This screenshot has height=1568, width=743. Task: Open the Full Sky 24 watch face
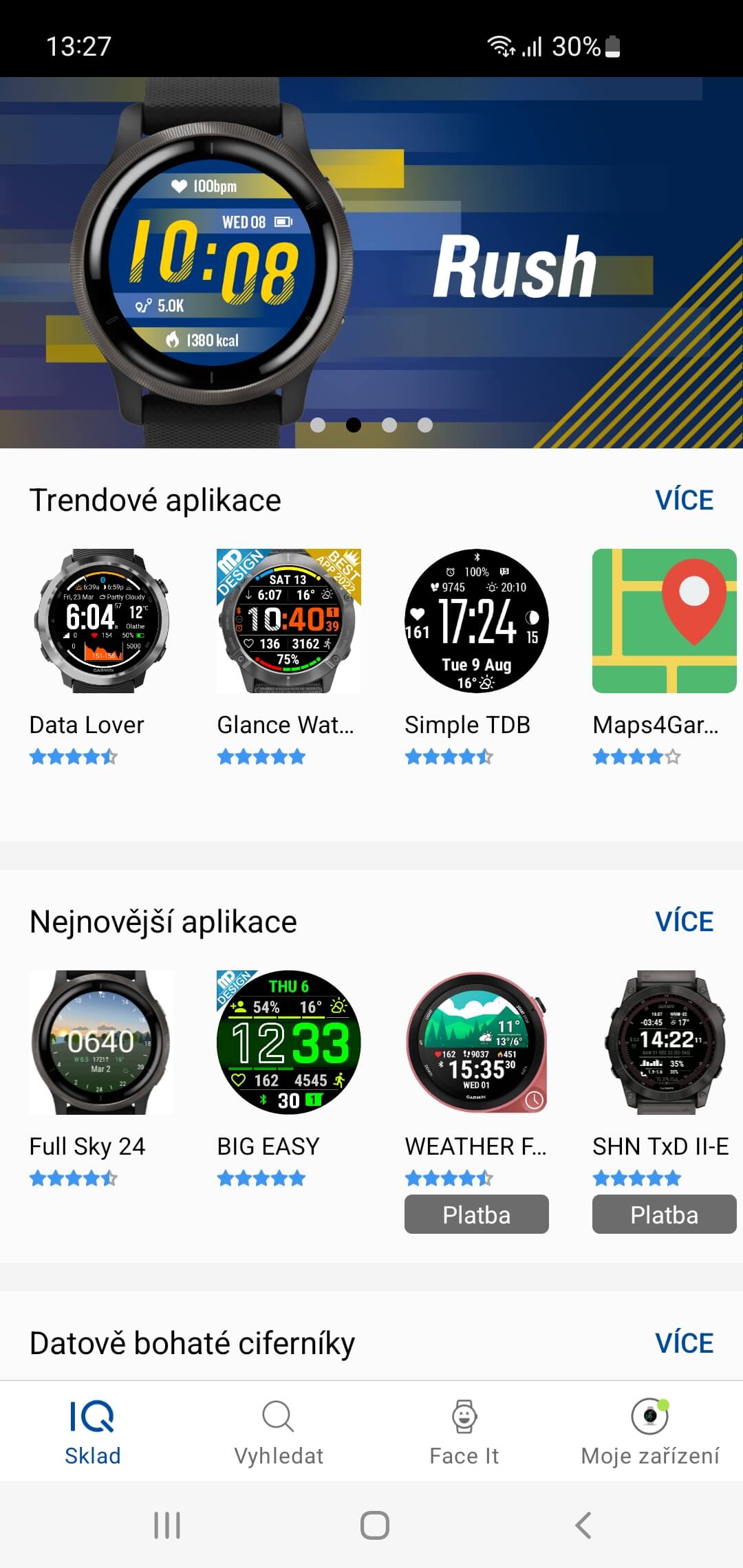(x=102, y=1042)
